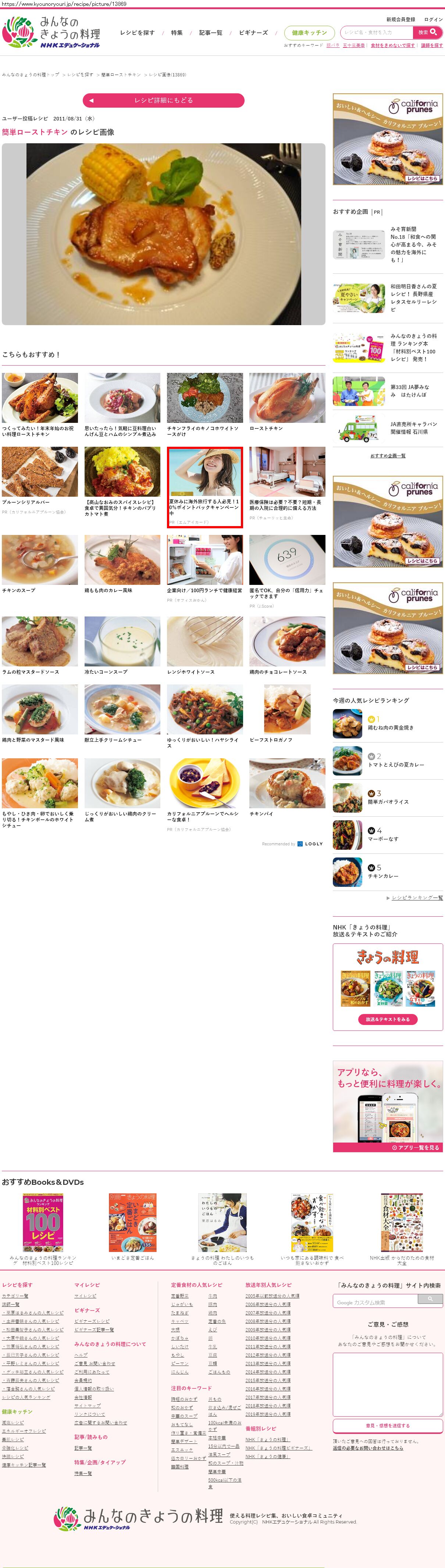The width and height of the screenshot is (445, 1568).
Task: Open the ローストチキン recipe card
Action: [287, 402]
